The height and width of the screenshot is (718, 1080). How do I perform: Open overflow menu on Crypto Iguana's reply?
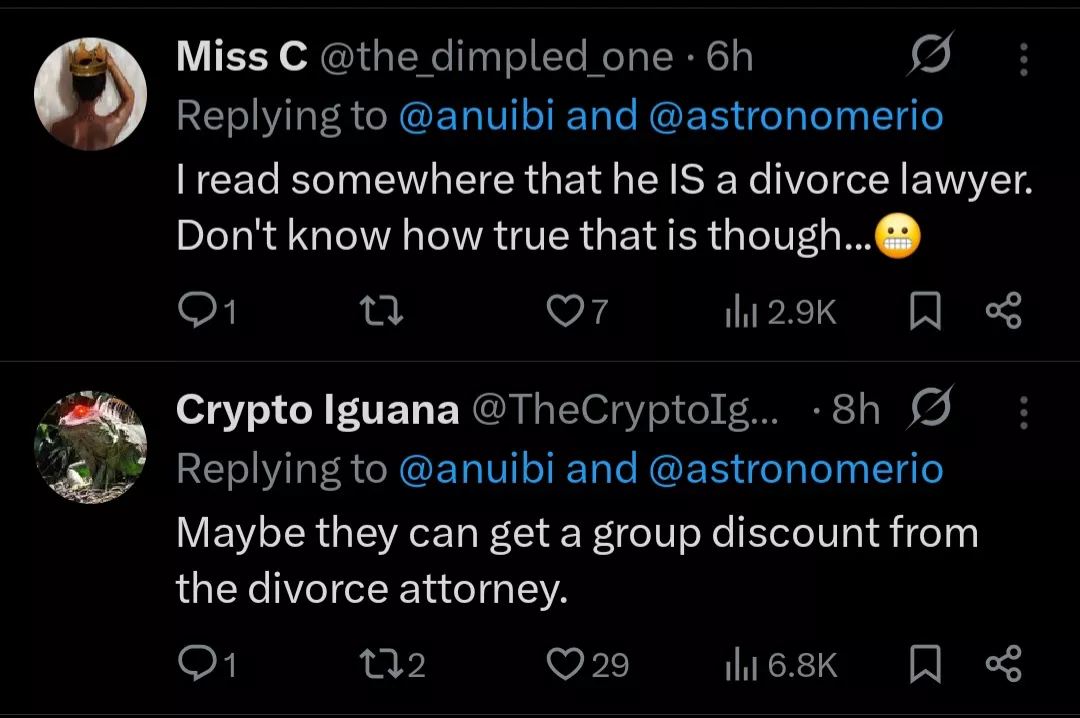click(x=1023, y=411)
